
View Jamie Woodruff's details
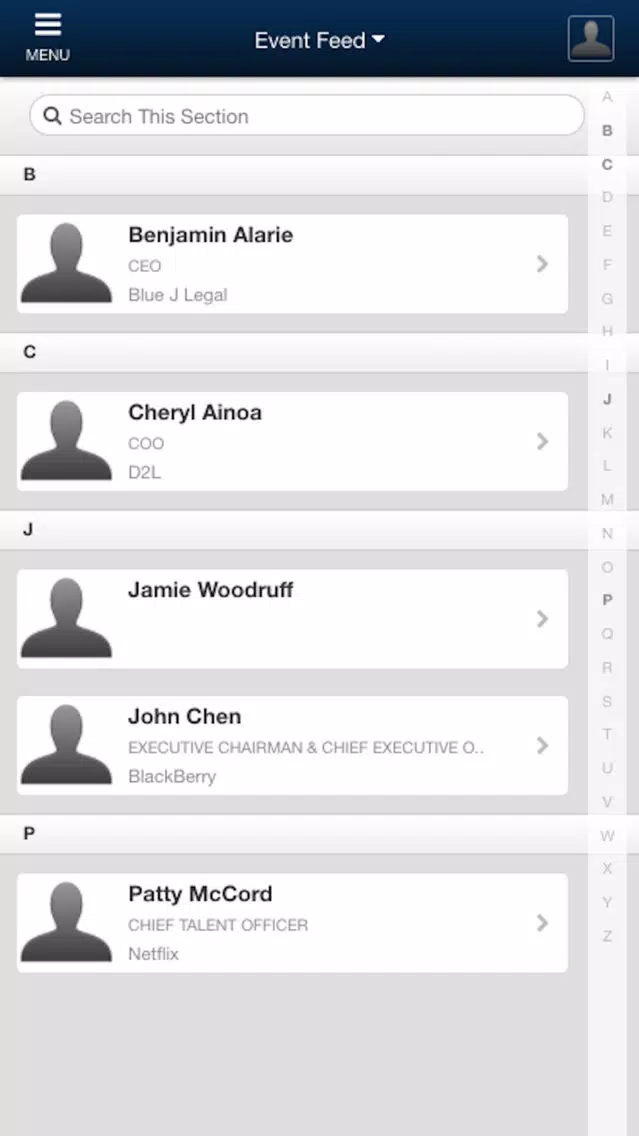point(292,619)
